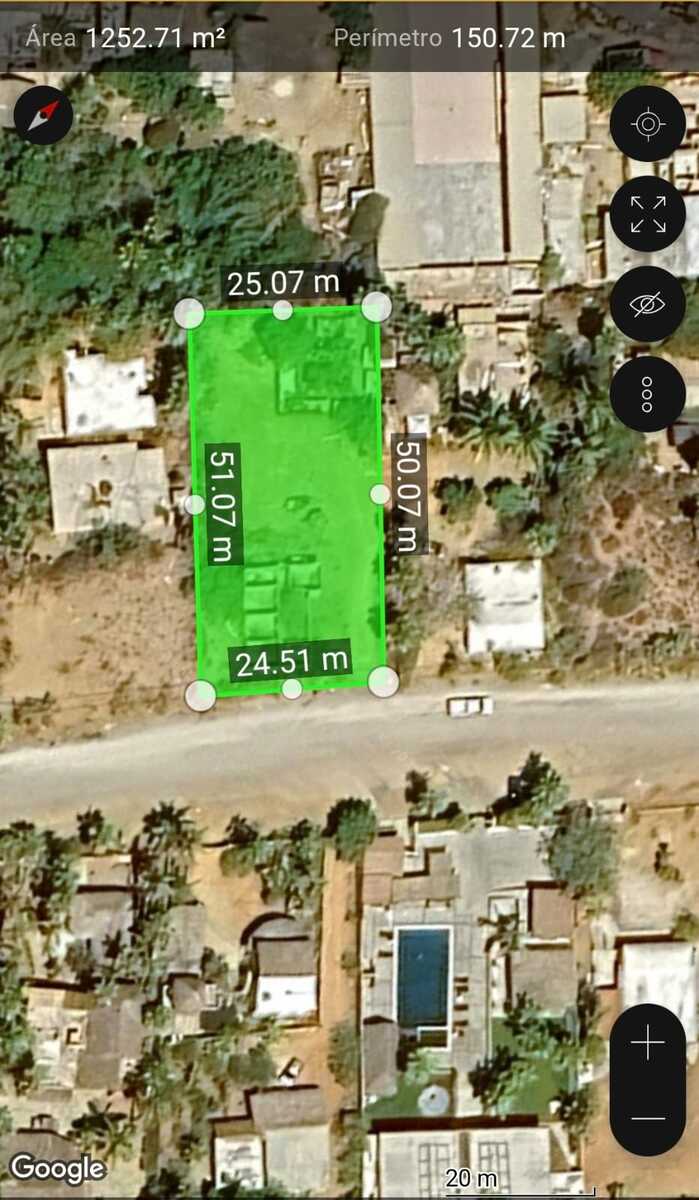Select the midpoint handle on the 25.07 m edge

point(283,310)
